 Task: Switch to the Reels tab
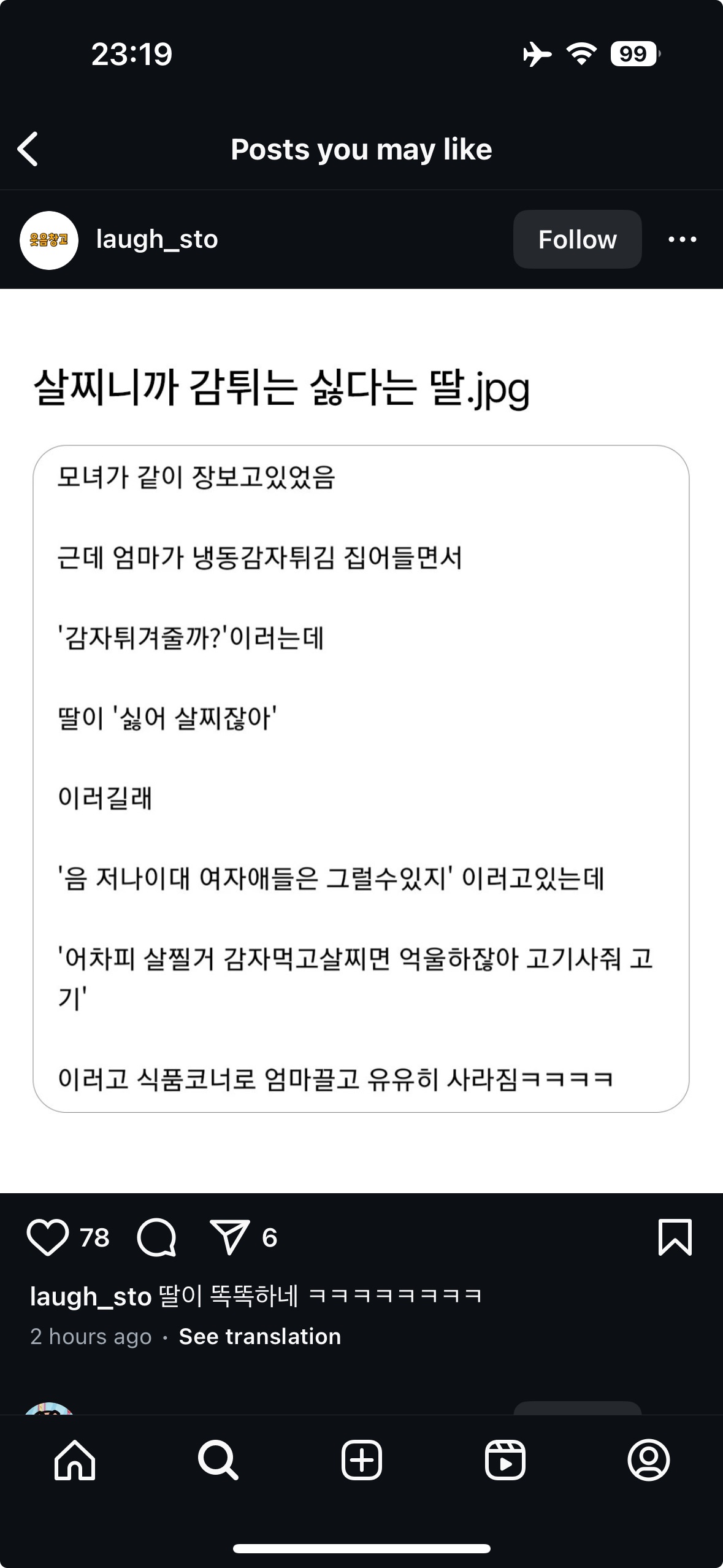click(x=505, y=1460)
